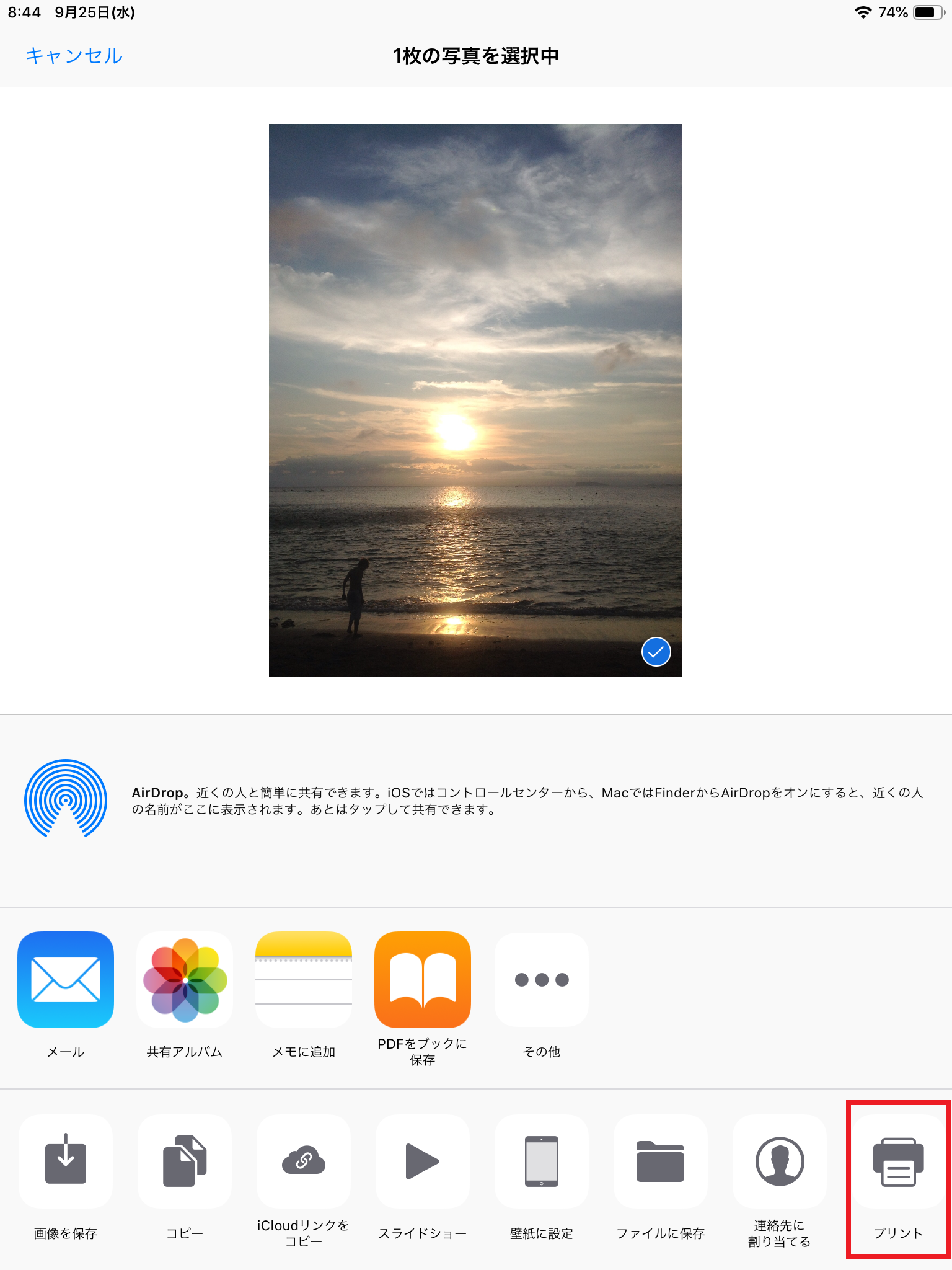Select iCloudリンクをコピー
Image resolution: width=952 pixels, height=1270 pixels.
(x=304, y=1161)
